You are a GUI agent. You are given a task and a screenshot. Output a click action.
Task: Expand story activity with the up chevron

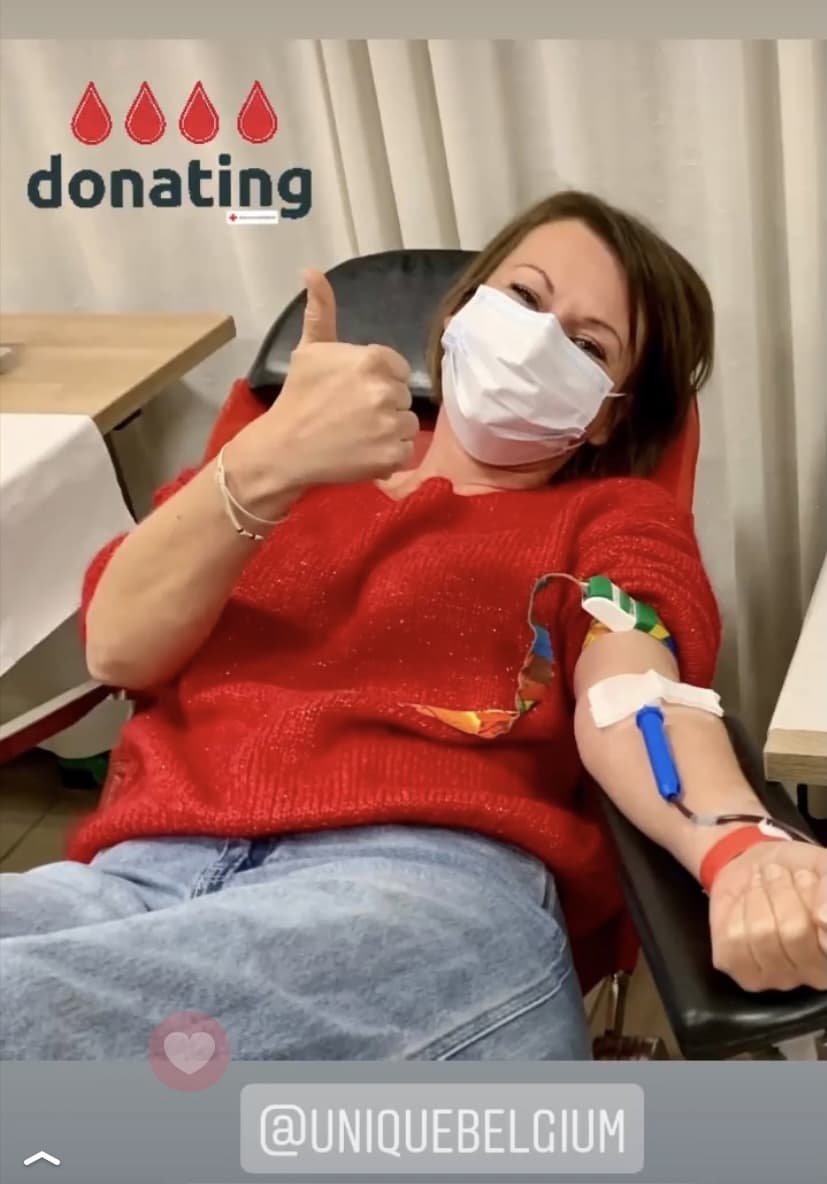[41, 1158]
